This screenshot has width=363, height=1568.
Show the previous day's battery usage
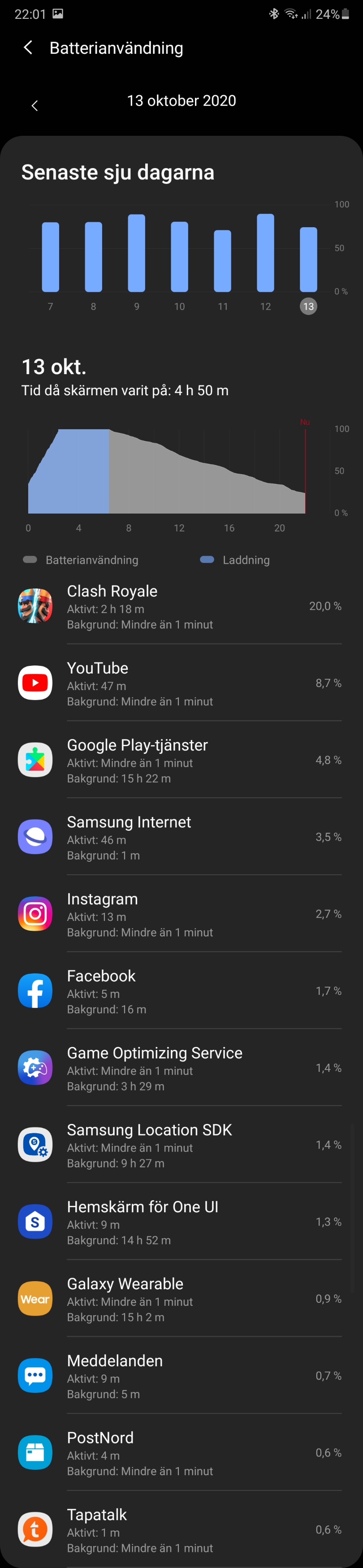pyautogui.click(x=35, y=105)
